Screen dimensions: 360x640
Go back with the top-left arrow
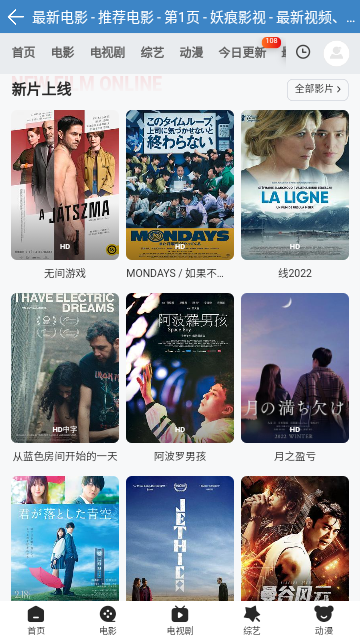[x=16, y=17]
